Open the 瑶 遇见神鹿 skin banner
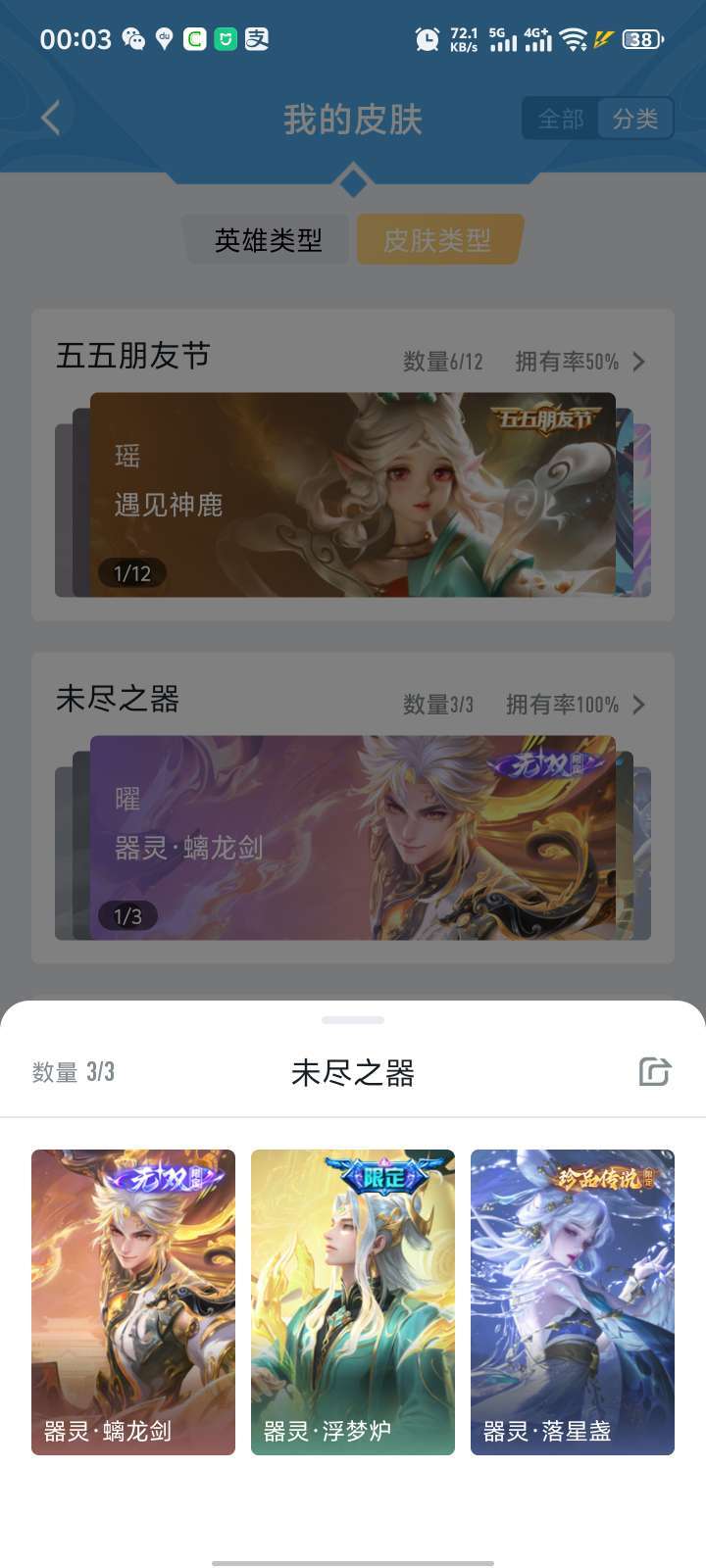Image resolution: width=706 pixels, height=1568 pixels. click(353, 495)
